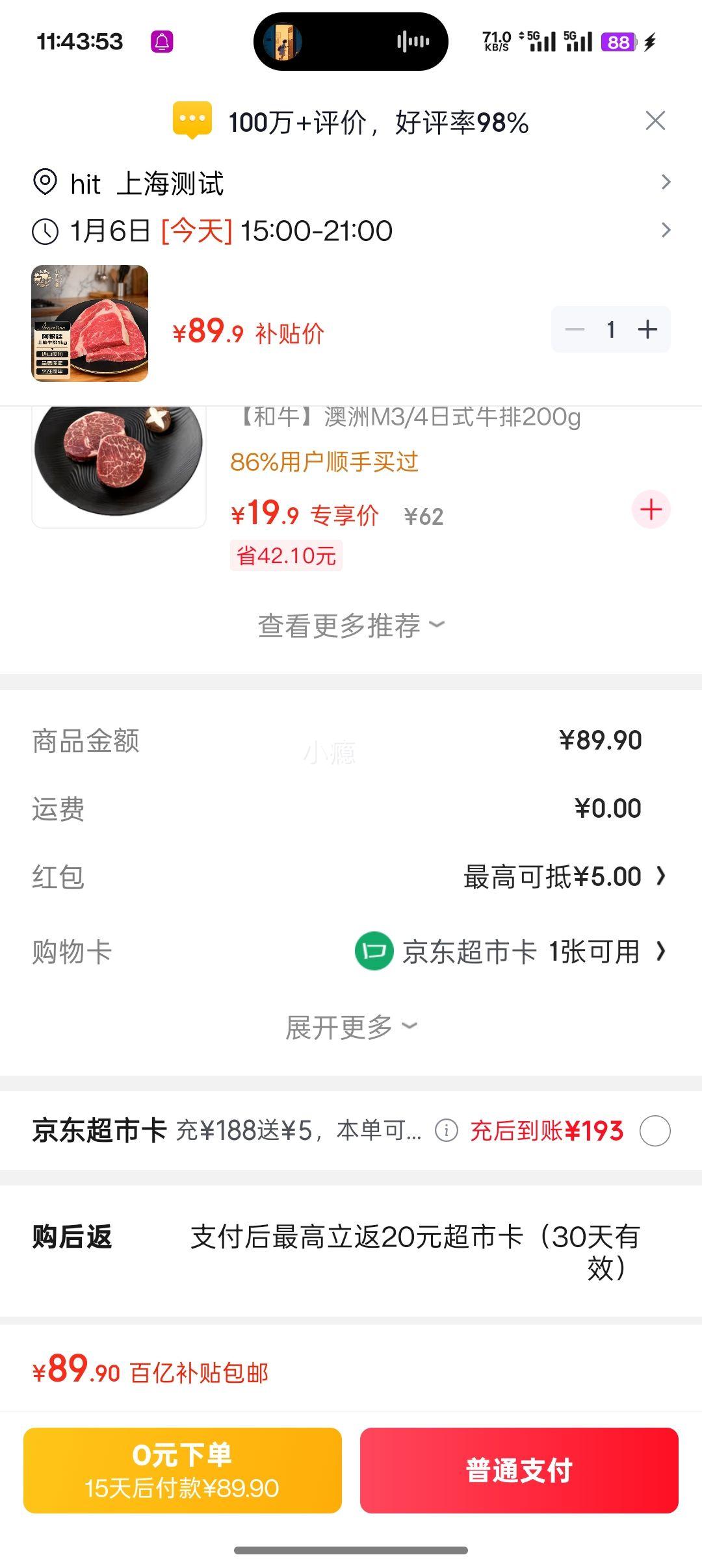702x1568 pixels.
Task: Open the 购物卡 shopping card selector
Action: tap(662, 952)
